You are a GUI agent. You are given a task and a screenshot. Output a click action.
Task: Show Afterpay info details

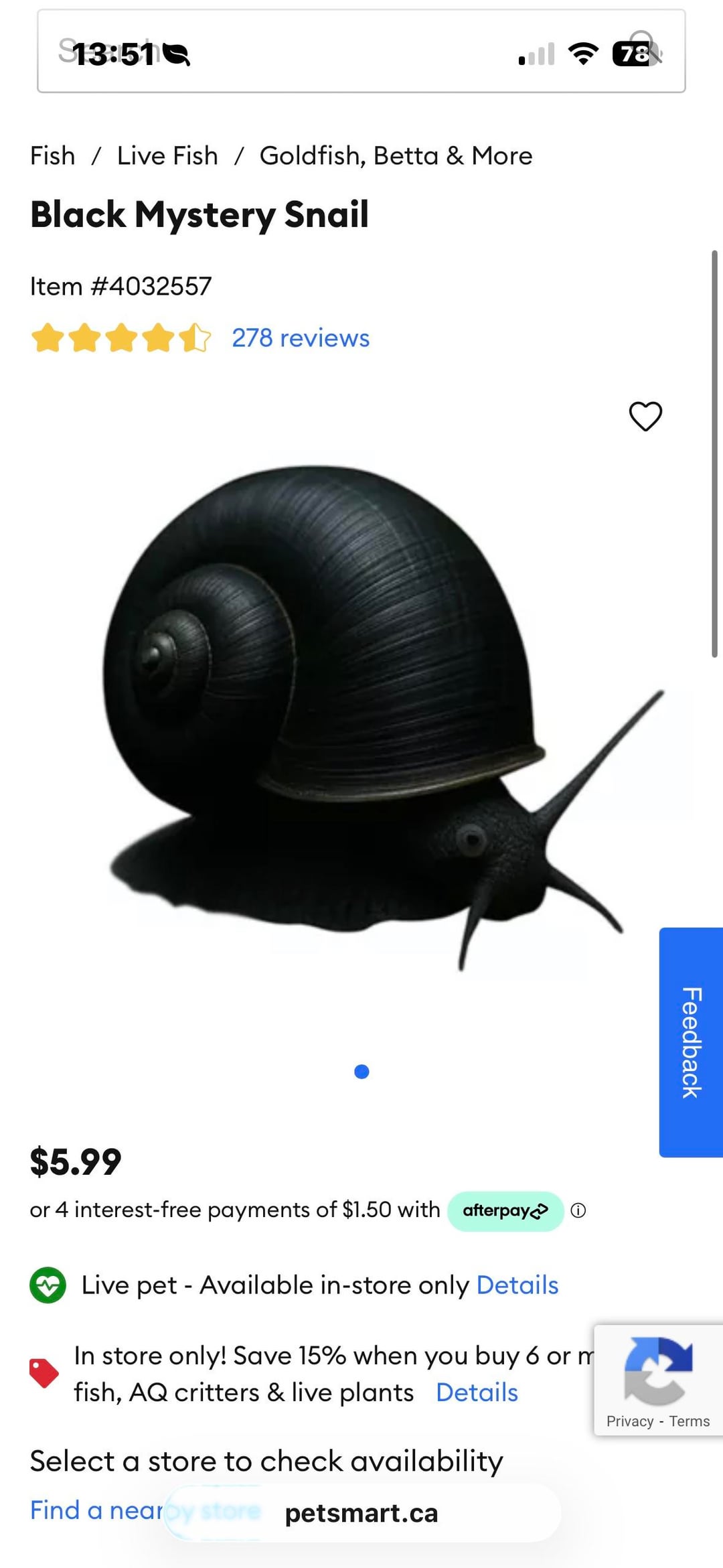click(578, 1210)
